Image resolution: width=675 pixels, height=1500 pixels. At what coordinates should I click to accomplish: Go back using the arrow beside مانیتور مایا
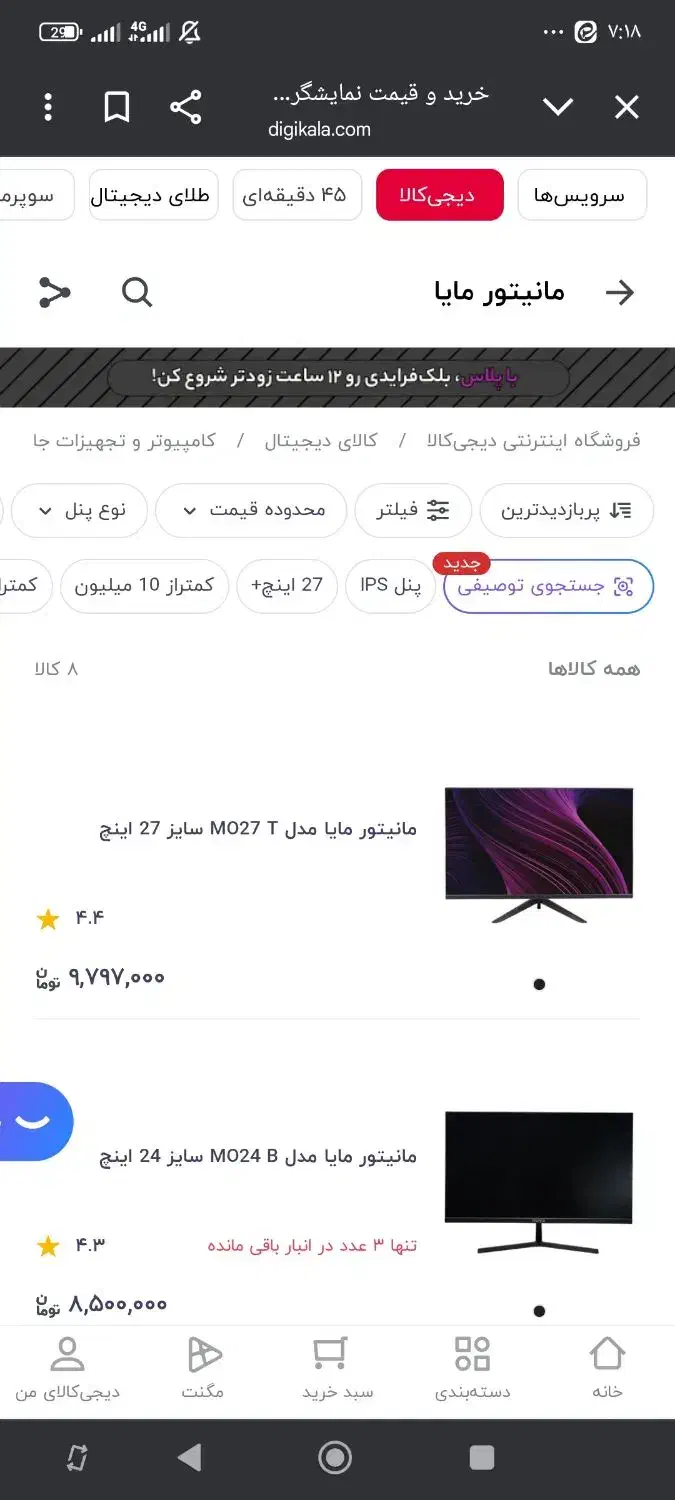click(x=620, y=292)
